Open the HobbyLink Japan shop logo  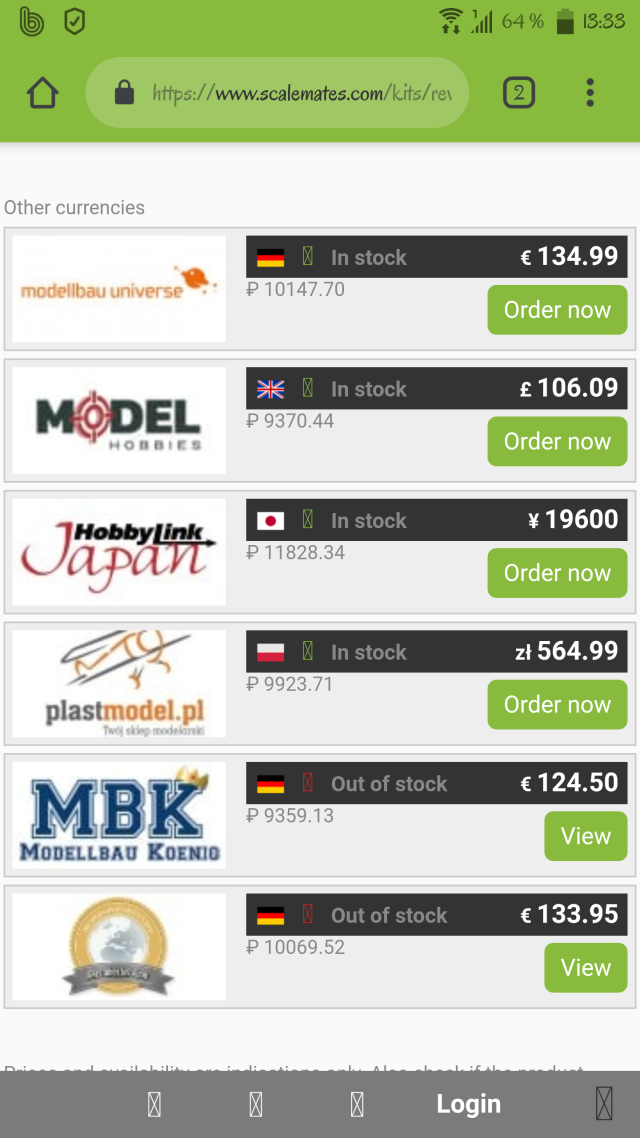[x=119, y=552]
